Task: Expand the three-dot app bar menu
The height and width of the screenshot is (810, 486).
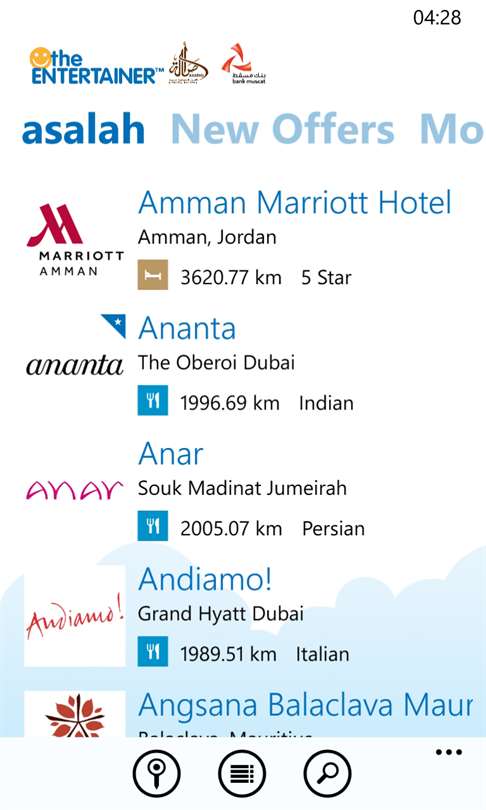Action: click(x=448, y=752)
